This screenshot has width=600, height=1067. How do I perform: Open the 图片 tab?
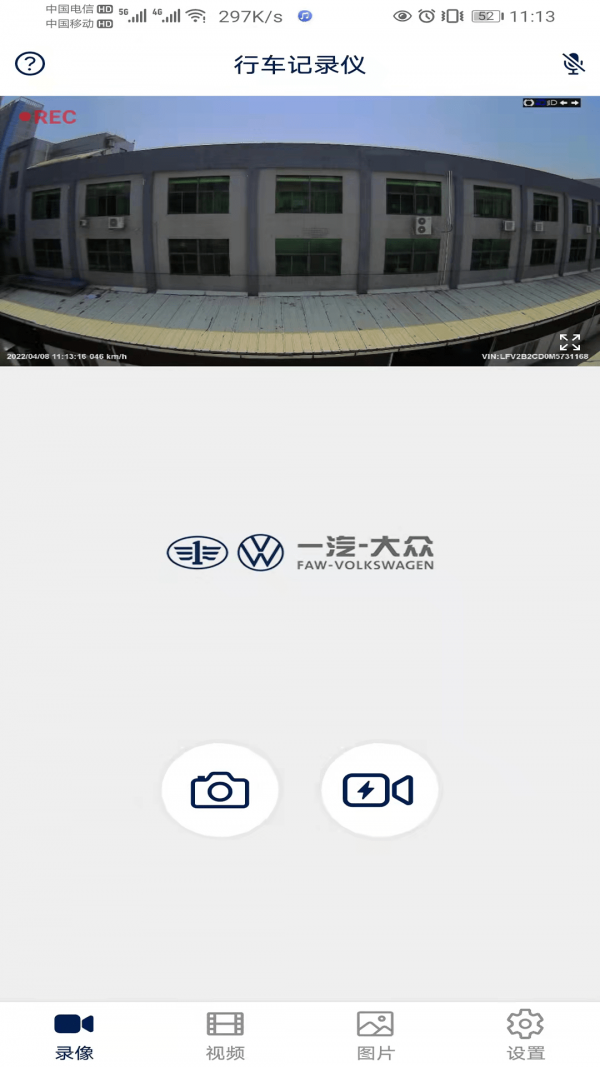375,1035
